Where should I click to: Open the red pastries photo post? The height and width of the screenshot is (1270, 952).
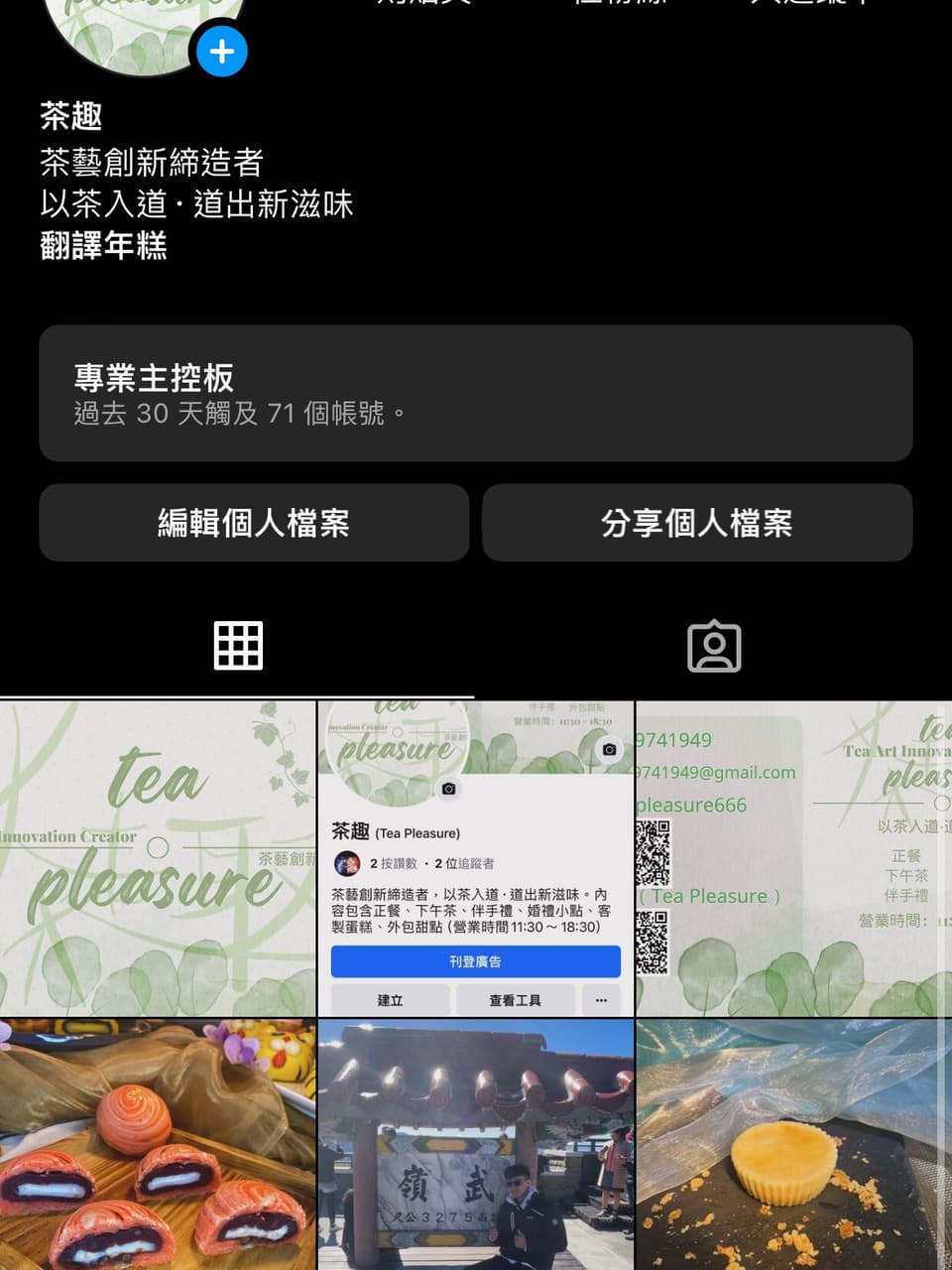(158, 1146)
